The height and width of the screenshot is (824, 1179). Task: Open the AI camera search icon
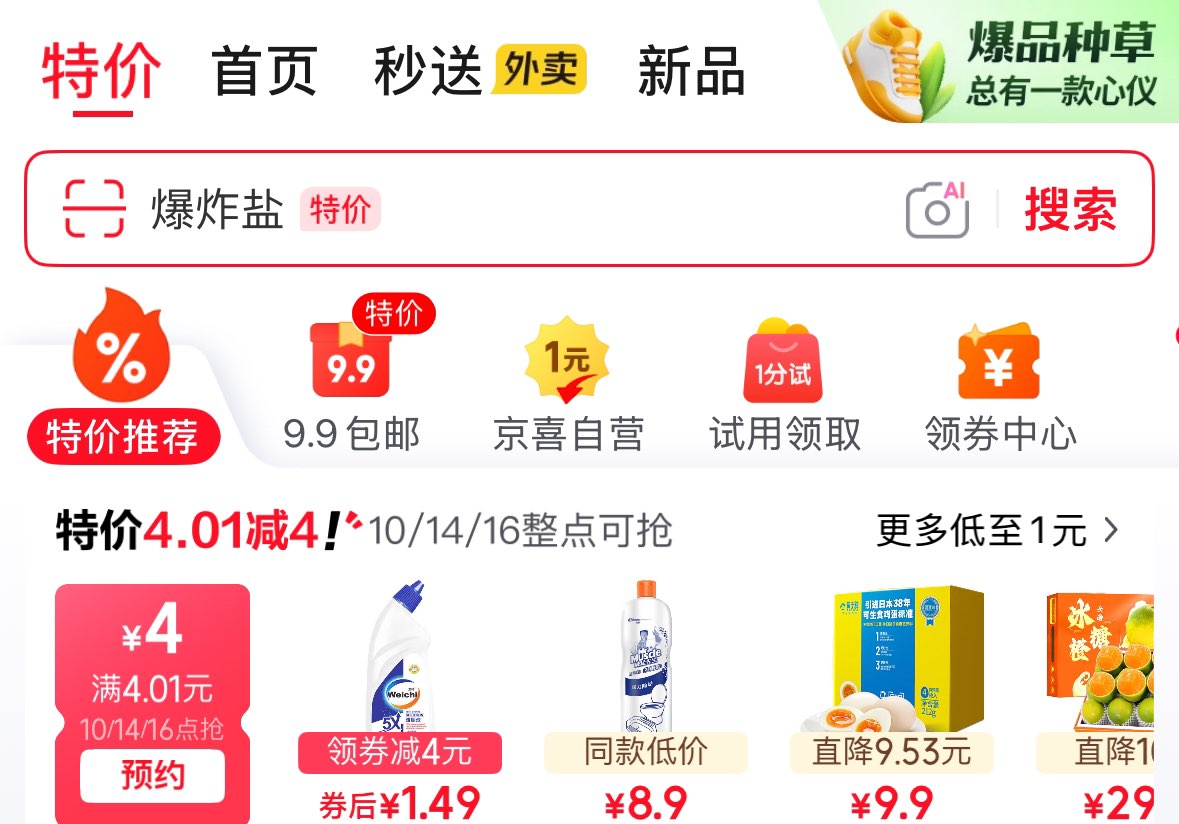click(x=937, y=210)
